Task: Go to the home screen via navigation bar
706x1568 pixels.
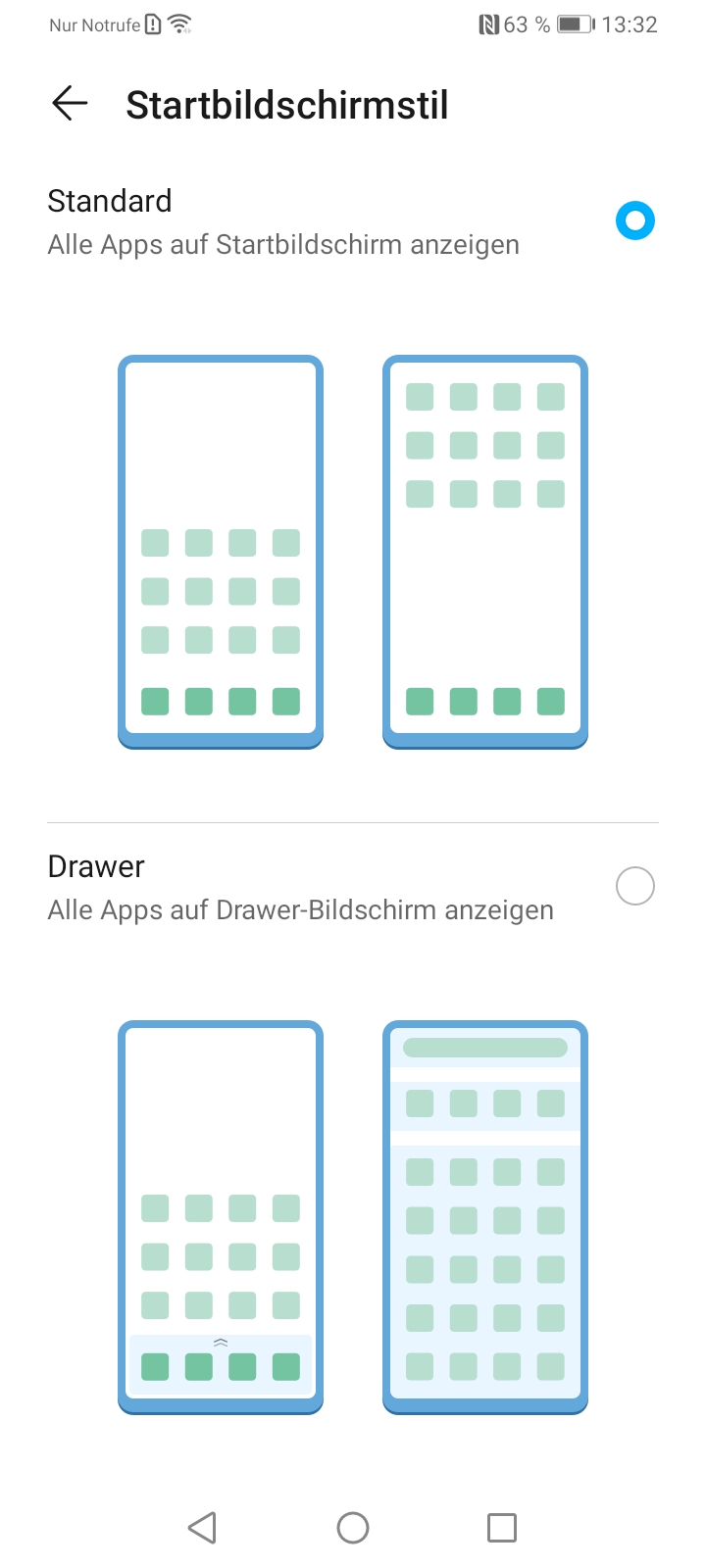Action: click(353, 1527)
